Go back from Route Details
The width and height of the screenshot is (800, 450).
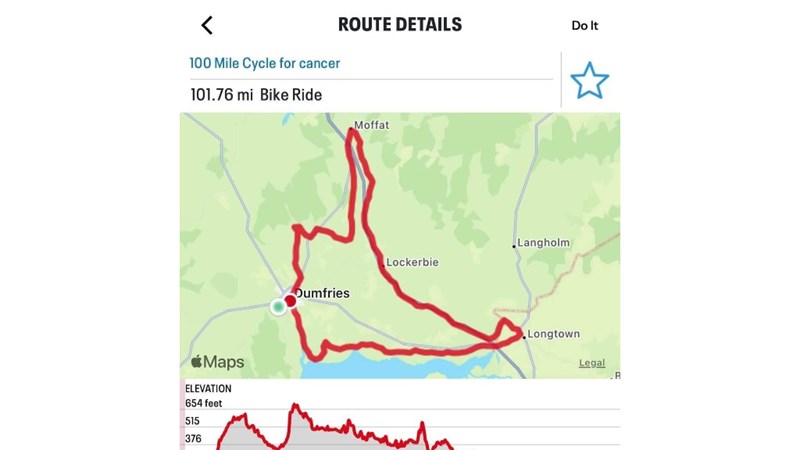207,25
